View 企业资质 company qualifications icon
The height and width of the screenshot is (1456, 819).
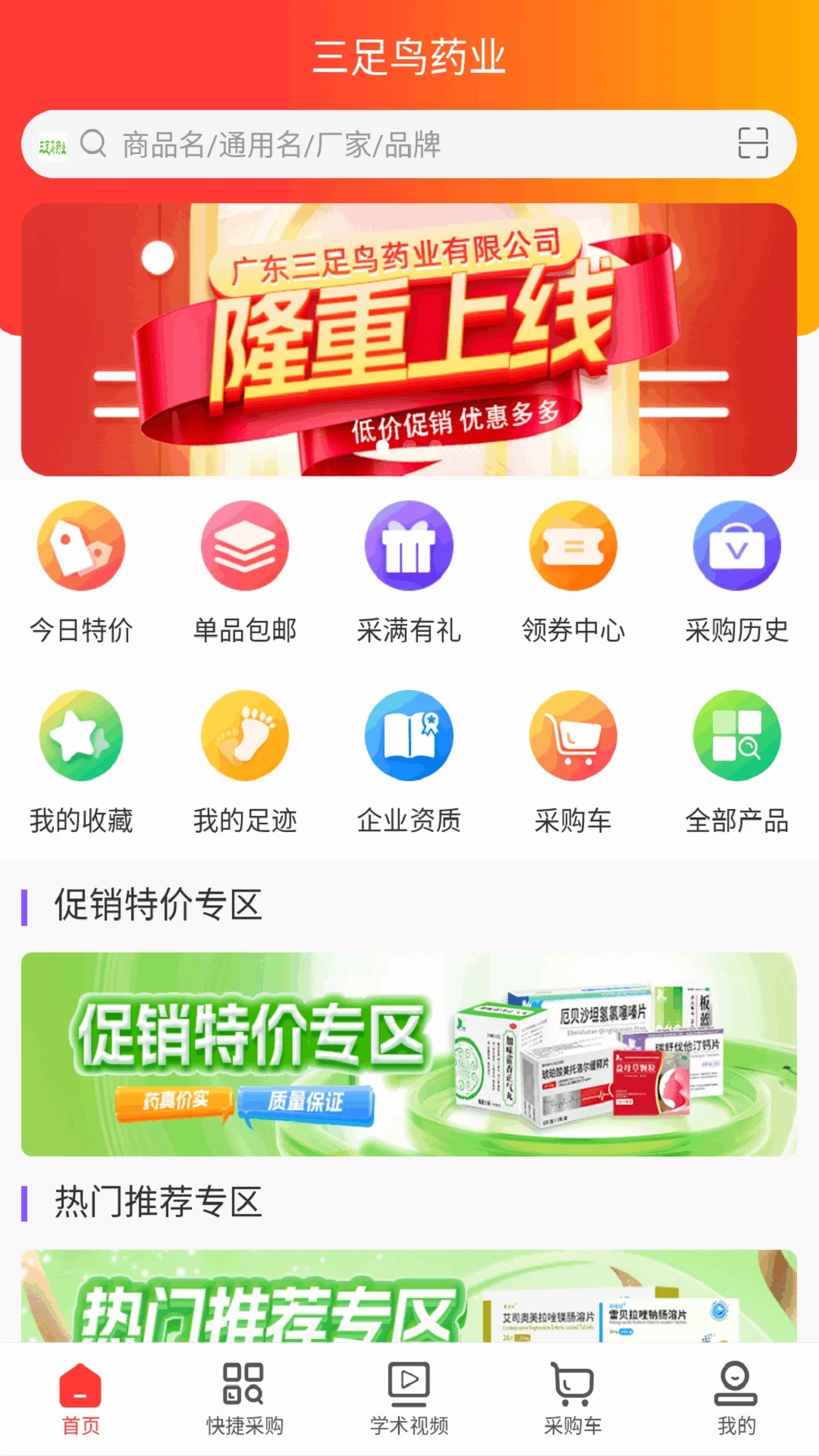(408, 736)
